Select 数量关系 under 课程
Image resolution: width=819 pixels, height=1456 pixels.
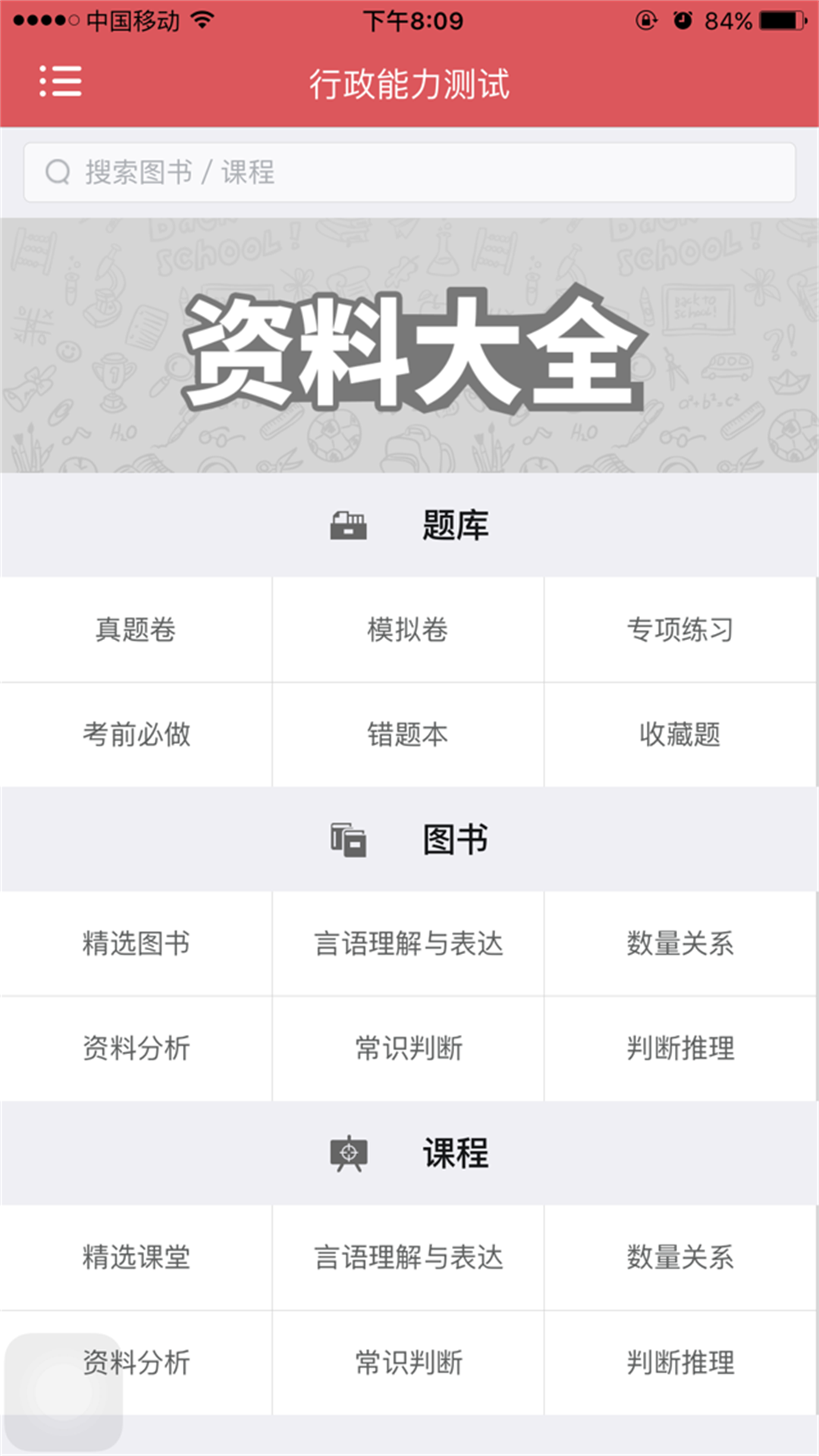(680, 1257)
